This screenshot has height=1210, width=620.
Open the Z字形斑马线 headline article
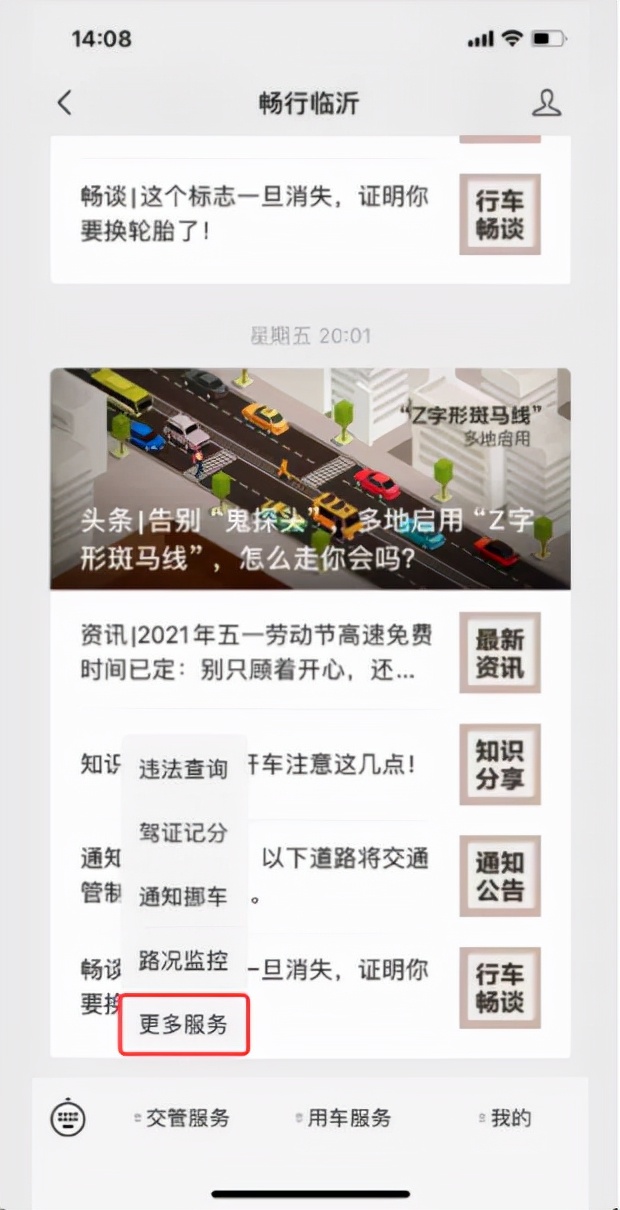(310, 478)
